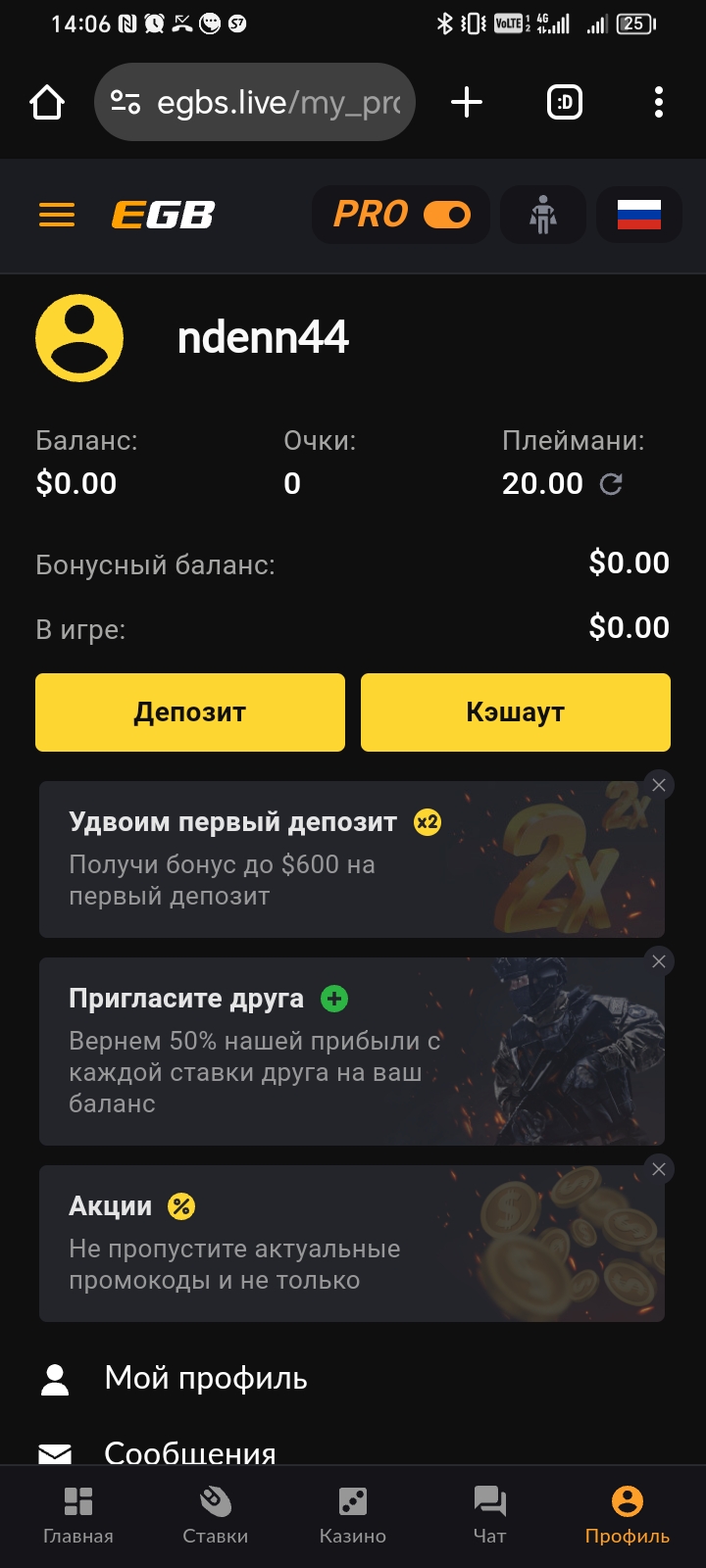This screenshot has width=706, height=1568.
Task: Tap the Кэшаут button
Action: click(x=516, y=712)
